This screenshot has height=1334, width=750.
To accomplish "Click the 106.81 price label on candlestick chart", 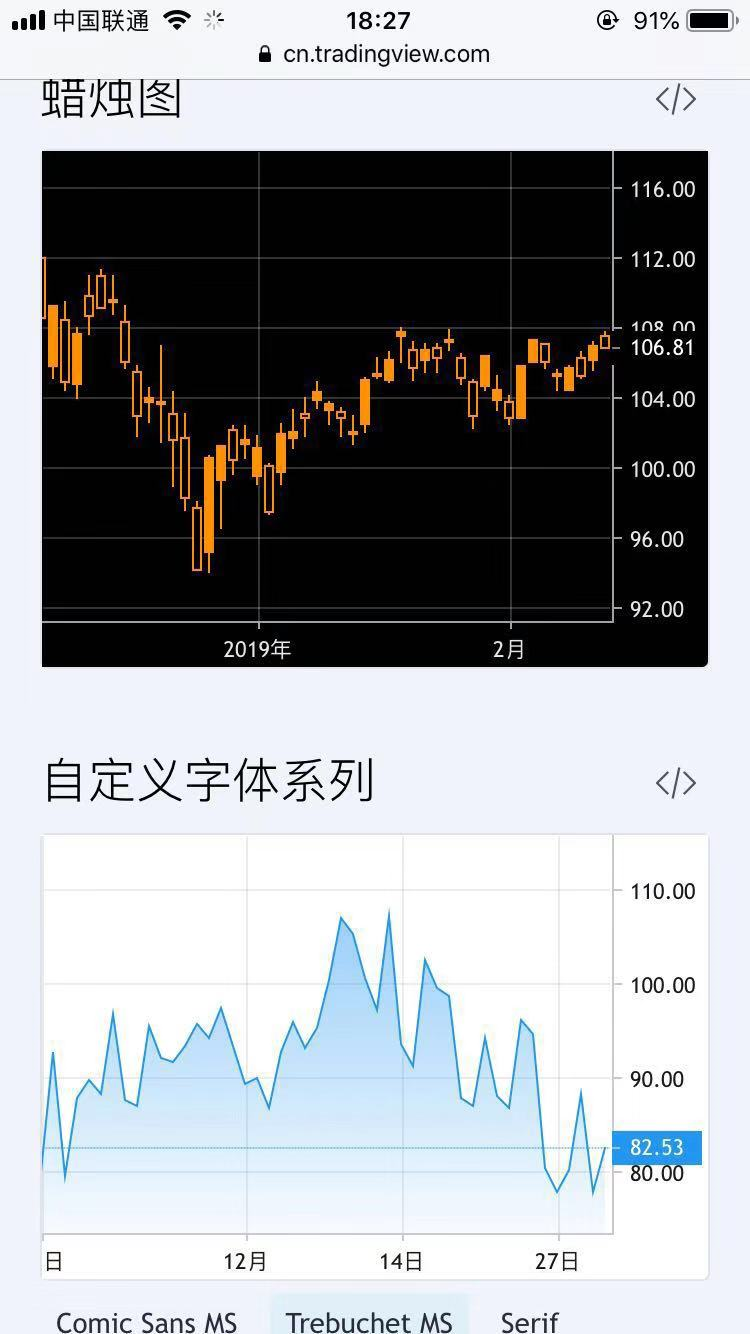I will (662, 348).
